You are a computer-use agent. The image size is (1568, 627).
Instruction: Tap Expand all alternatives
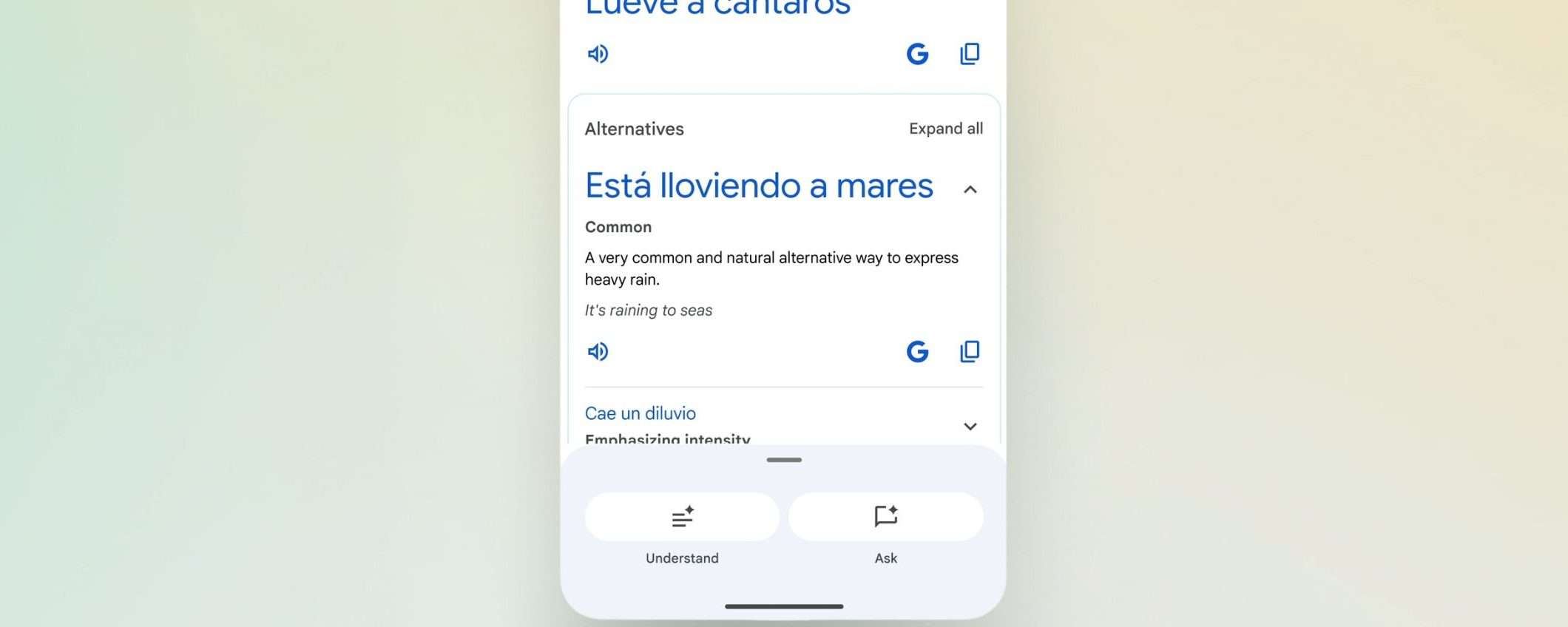pyautogui.click(x=945, y=129)
